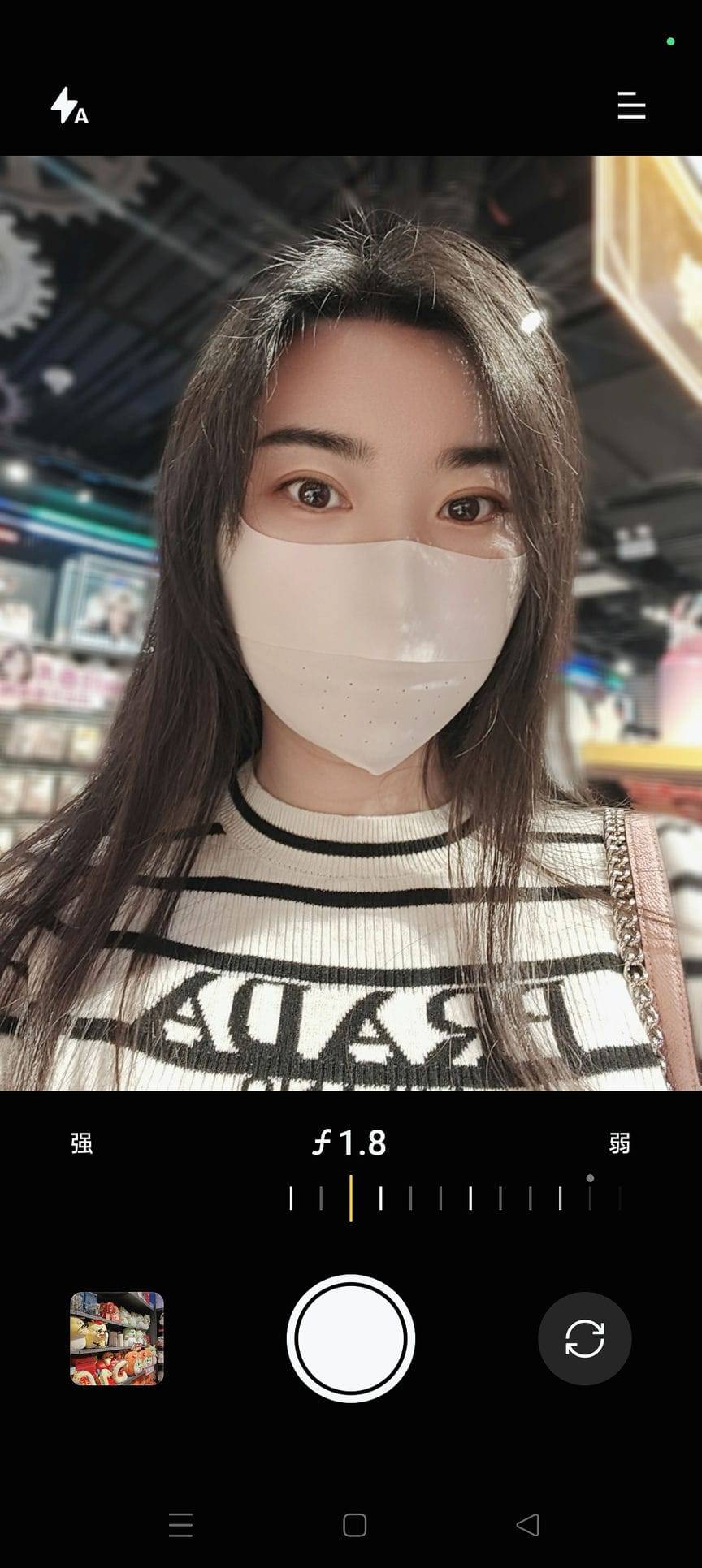The height and width of the screenshot is (1568, 702).
Task: Open the last photo thumbnail in gallery
Action: [x=117, y=1338]
